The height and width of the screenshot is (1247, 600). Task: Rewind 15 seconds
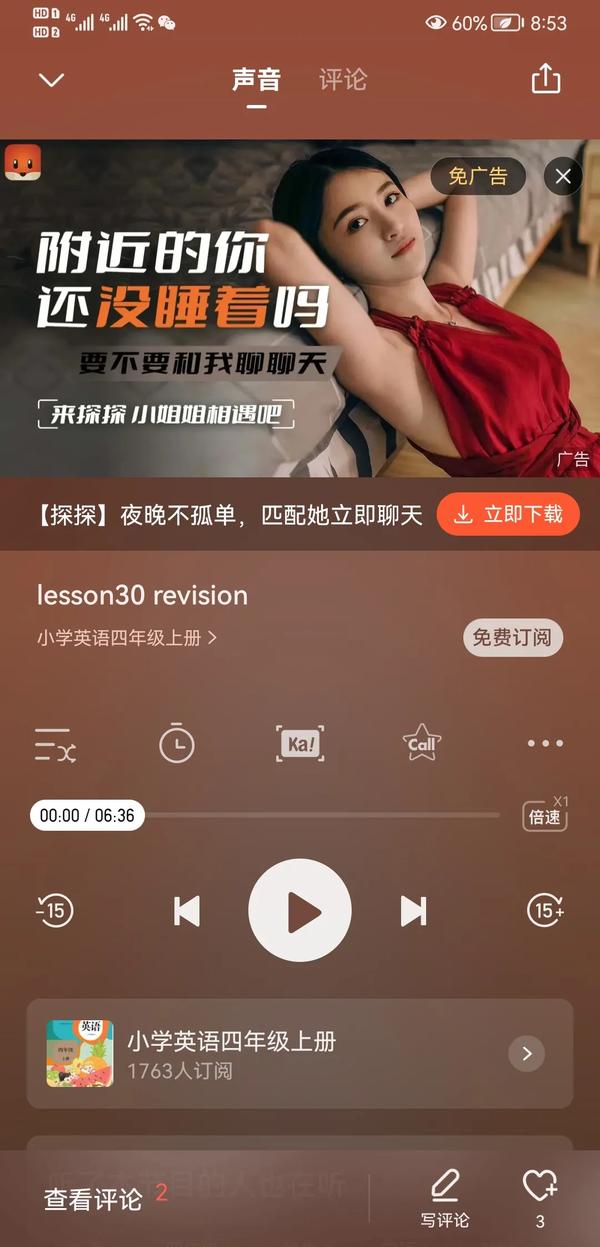click(55, 910)
